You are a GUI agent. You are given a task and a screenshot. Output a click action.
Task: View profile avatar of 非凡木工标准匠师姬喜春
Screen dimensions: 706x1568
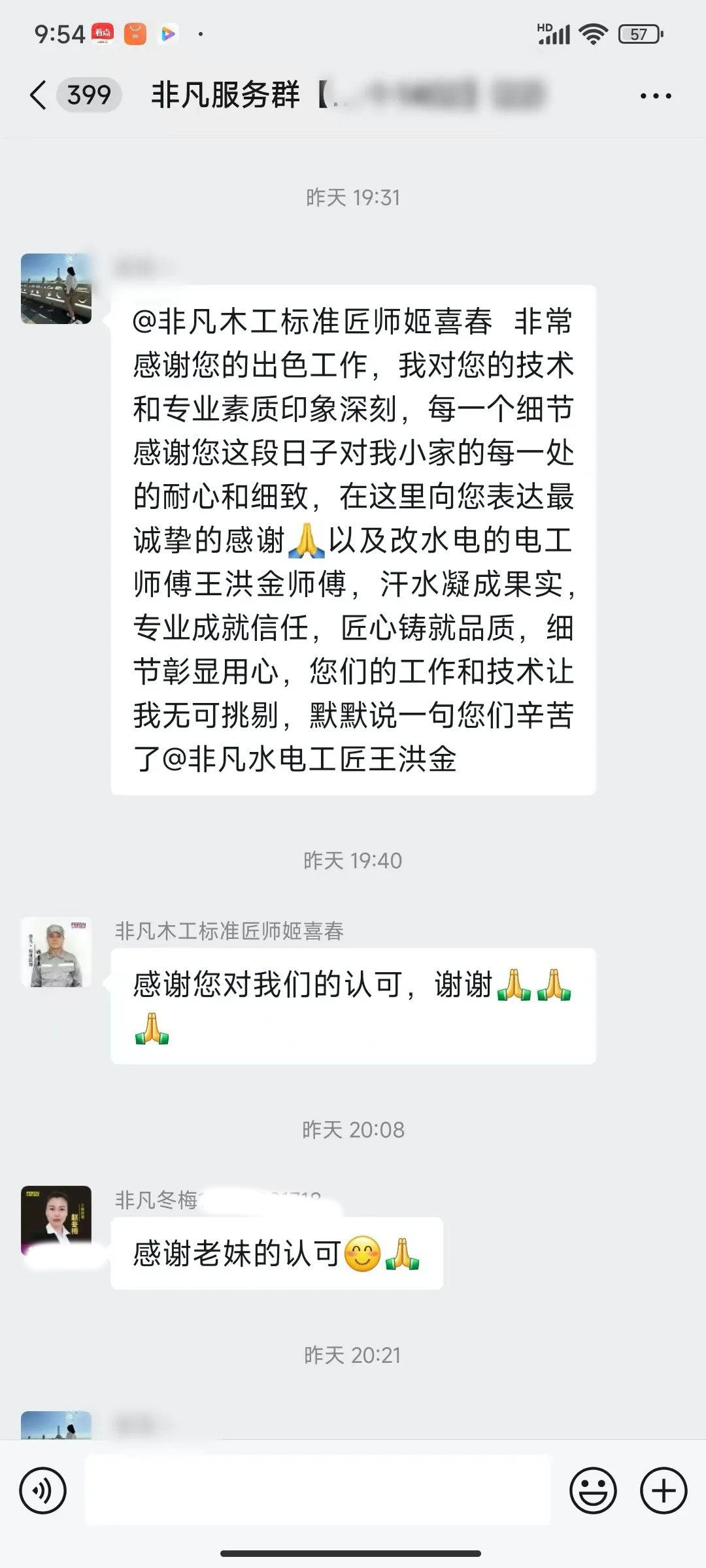[56, 952]
